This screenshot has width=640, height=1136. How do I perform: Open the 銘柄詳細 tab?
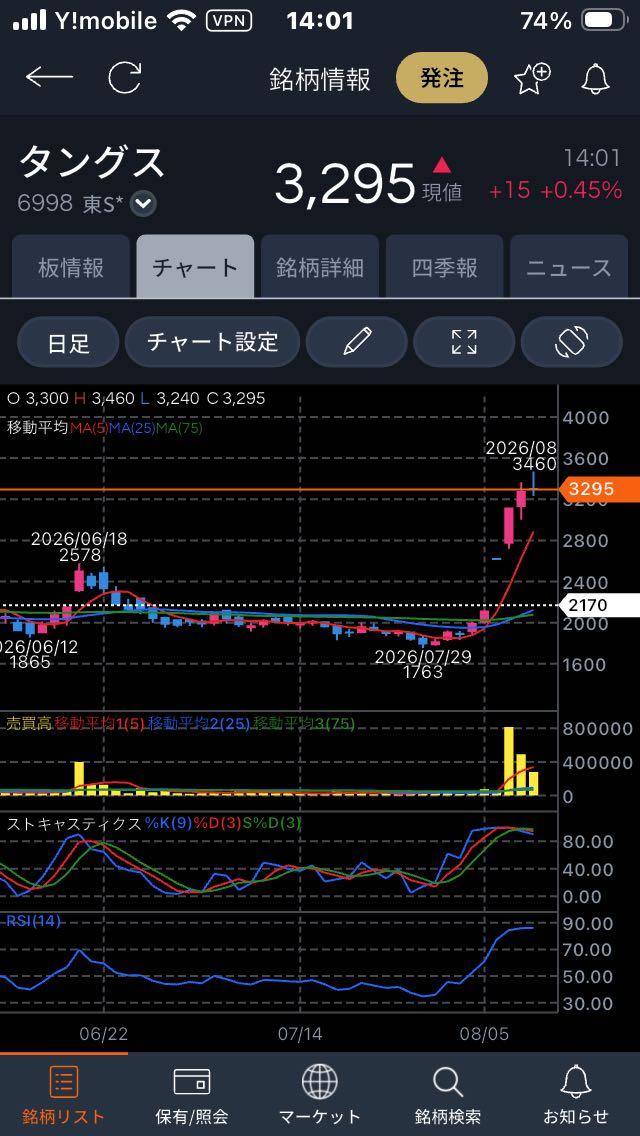pos(320,267)
